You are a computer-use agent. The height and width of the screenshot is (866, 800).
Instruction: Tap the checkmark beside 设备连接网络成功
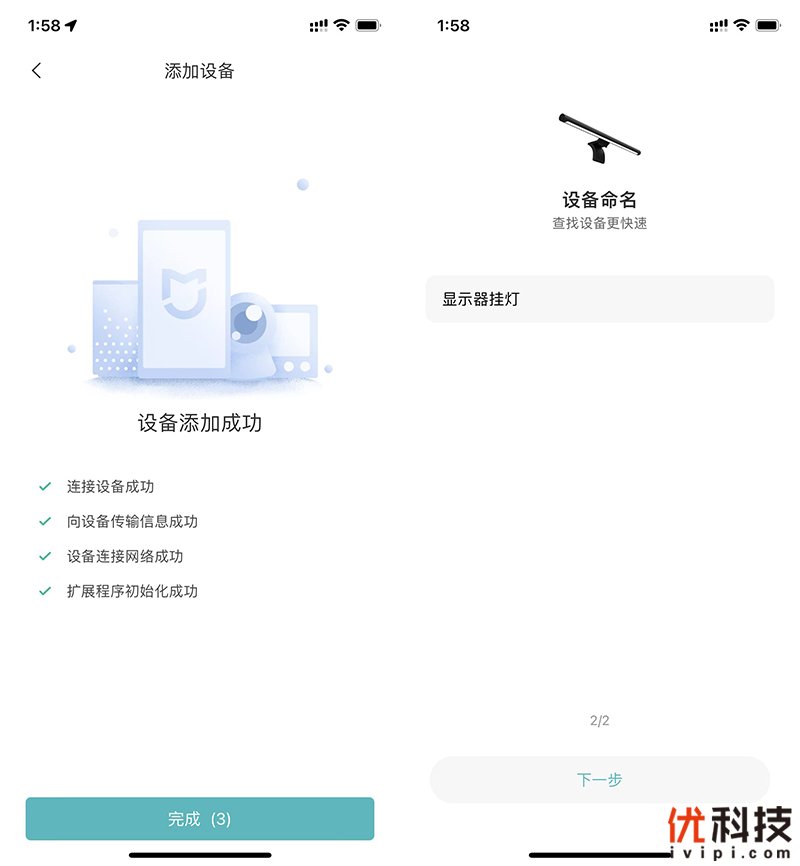coord(43,556)
